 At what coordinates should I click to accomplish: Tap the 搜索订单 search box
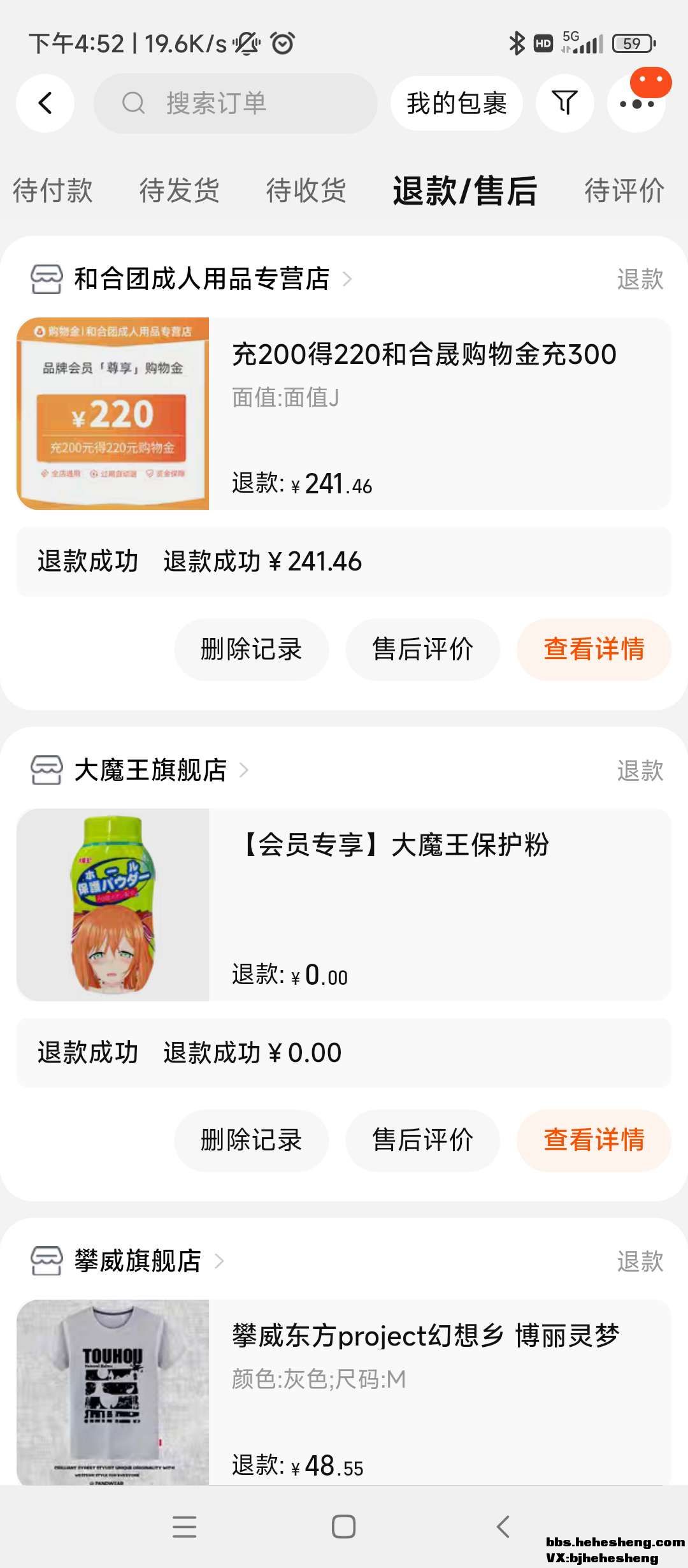pos(235,103)
